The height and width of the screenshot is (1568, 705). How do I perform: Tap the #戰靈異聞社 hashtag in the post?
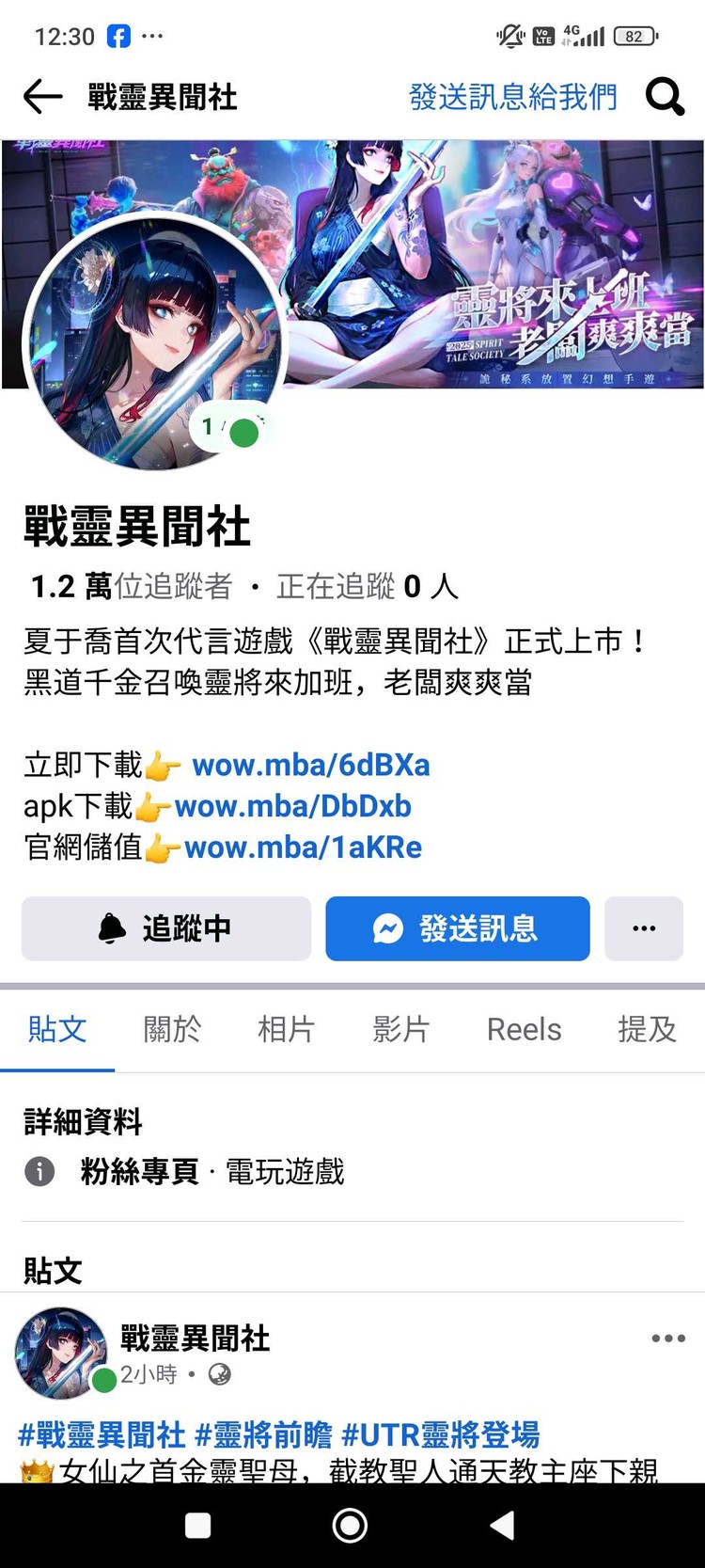click(102, 1435)
